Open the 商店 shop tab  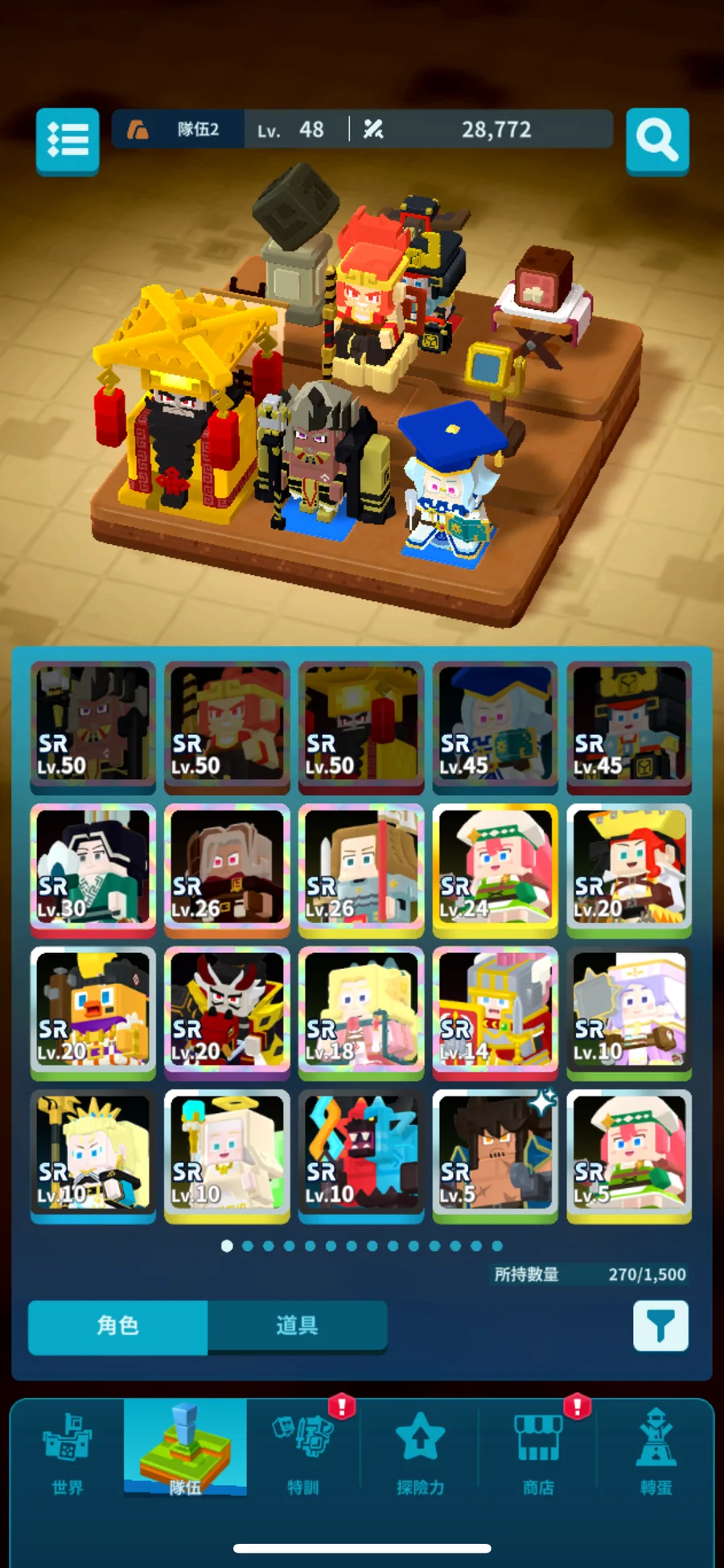pyautogui.click(x=538, y=1454)
